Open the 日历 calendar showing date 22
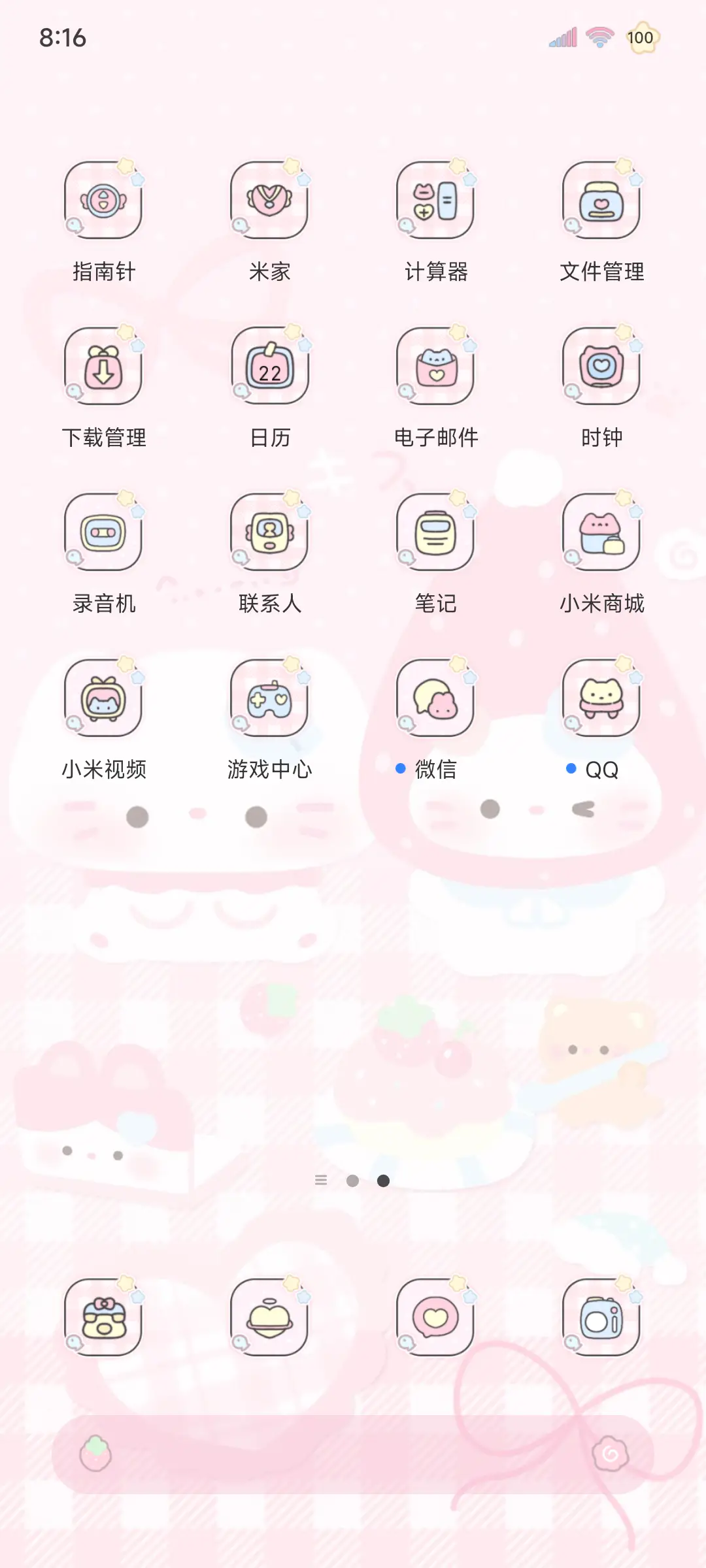The height and width of the screenshot is (1568, 706). coord(269,366)
